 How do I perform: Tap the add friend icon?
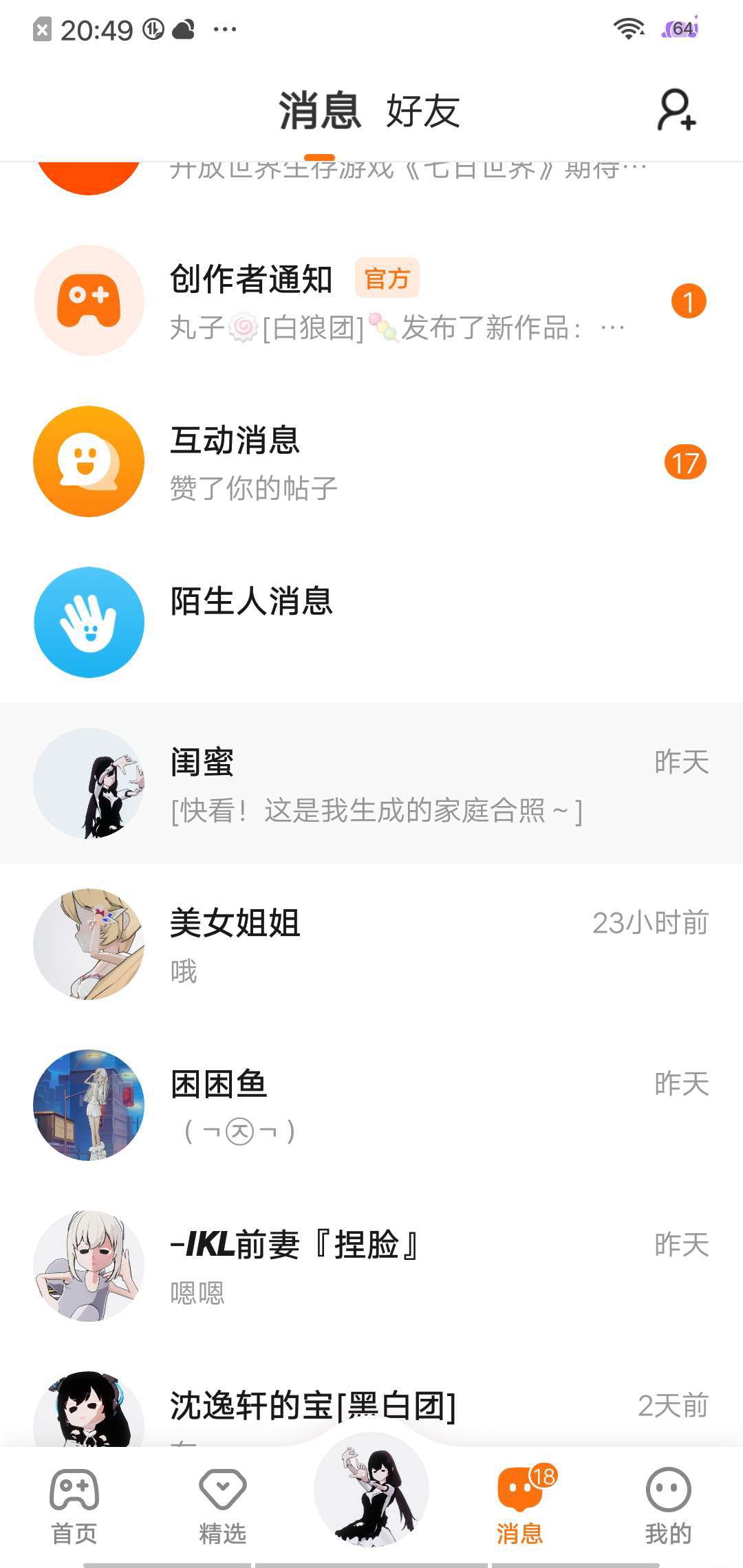677,110
